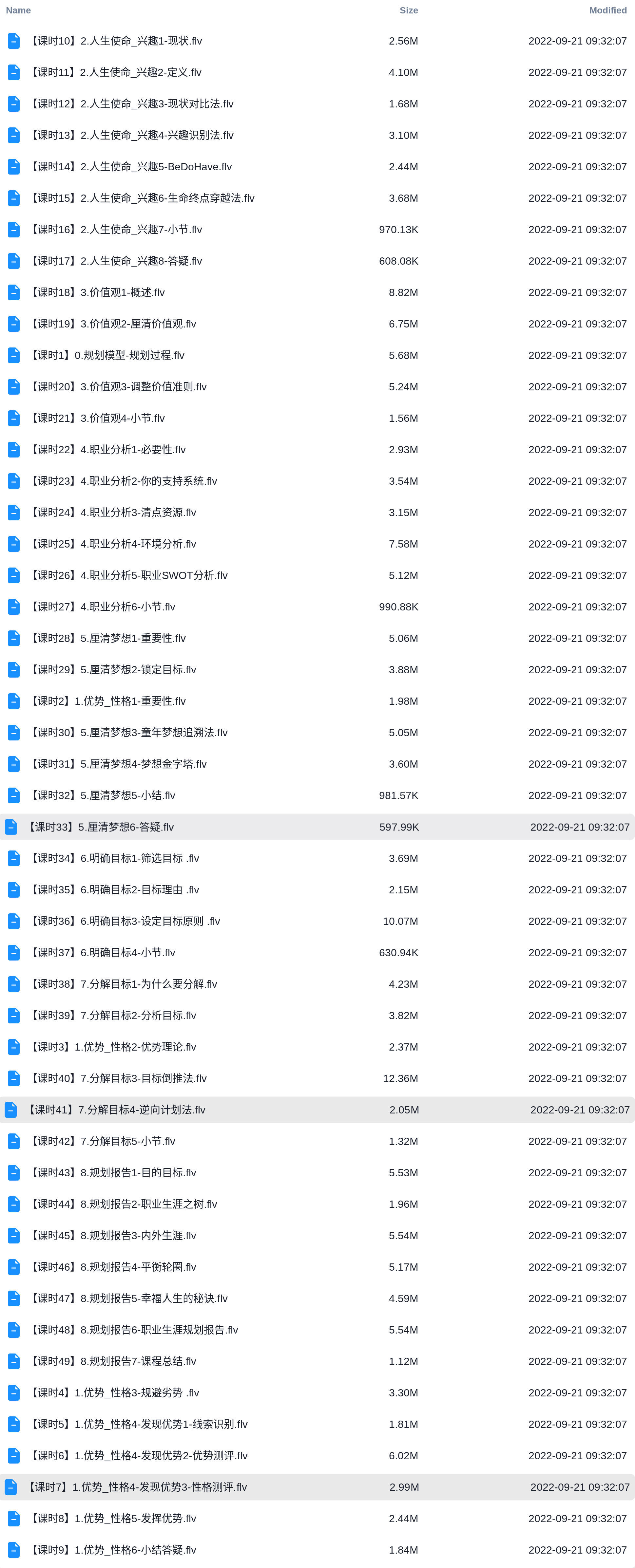Image resolution: width=635 pixels, height=1568 pixels.
Task: Sort the file list by Modified date
Action: pyautogui.click(x=607, y=10)
